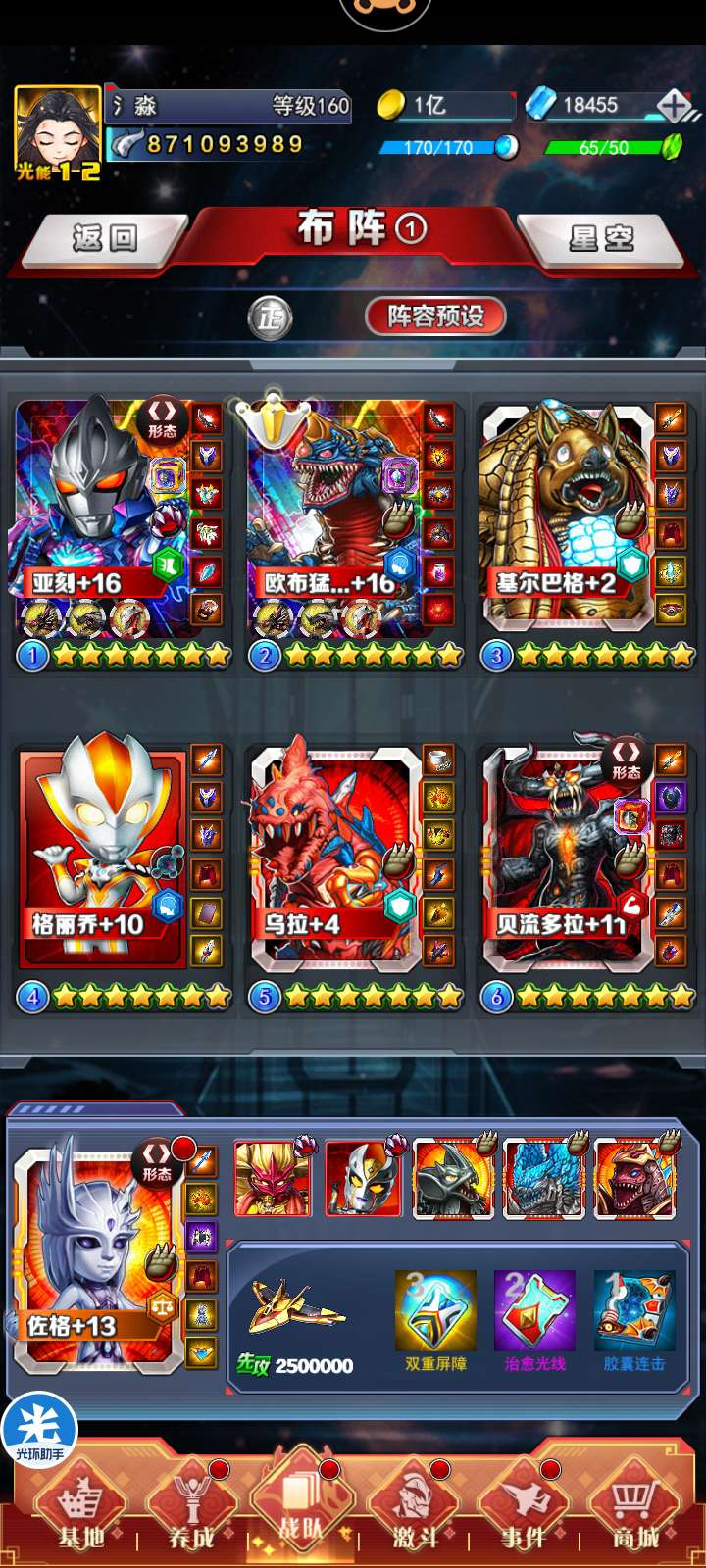Open 阵容预设 lineup presets
The width and height of the screenshot is (706, 1568).
click(x=435, y=317)
